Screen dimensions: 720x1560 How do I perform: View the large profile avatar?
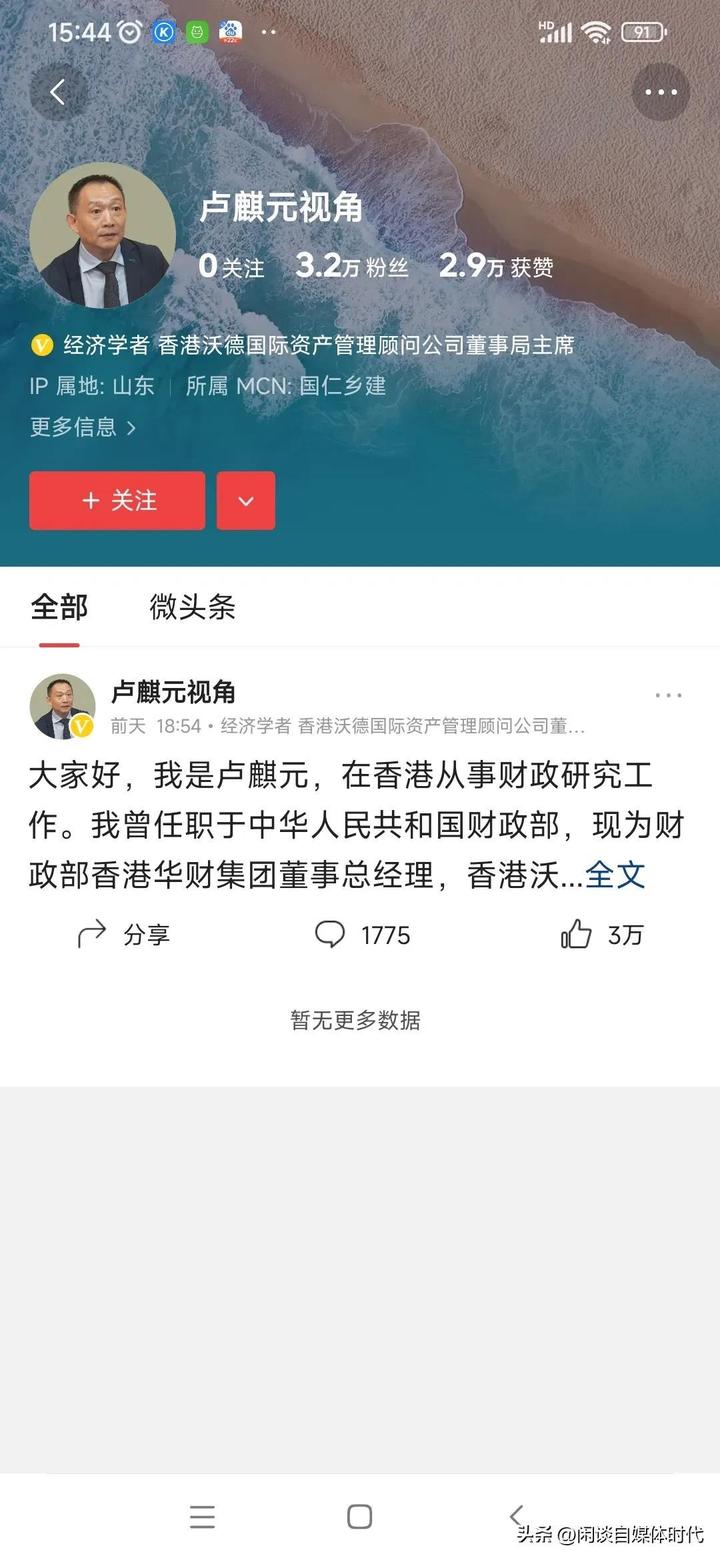click(x=102, y=236)
